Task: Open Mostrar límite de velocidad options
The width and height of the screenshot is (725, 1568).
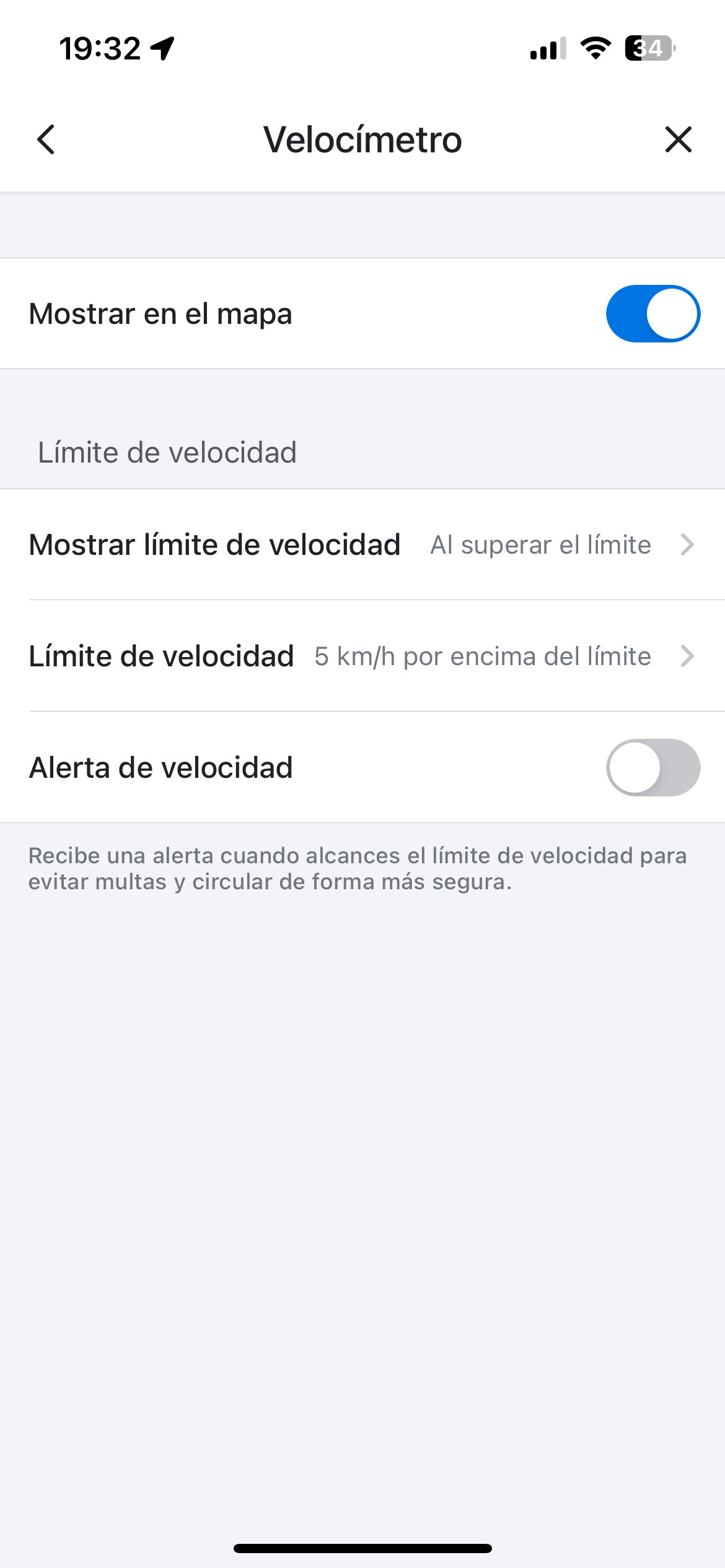Action: [362, 545]
